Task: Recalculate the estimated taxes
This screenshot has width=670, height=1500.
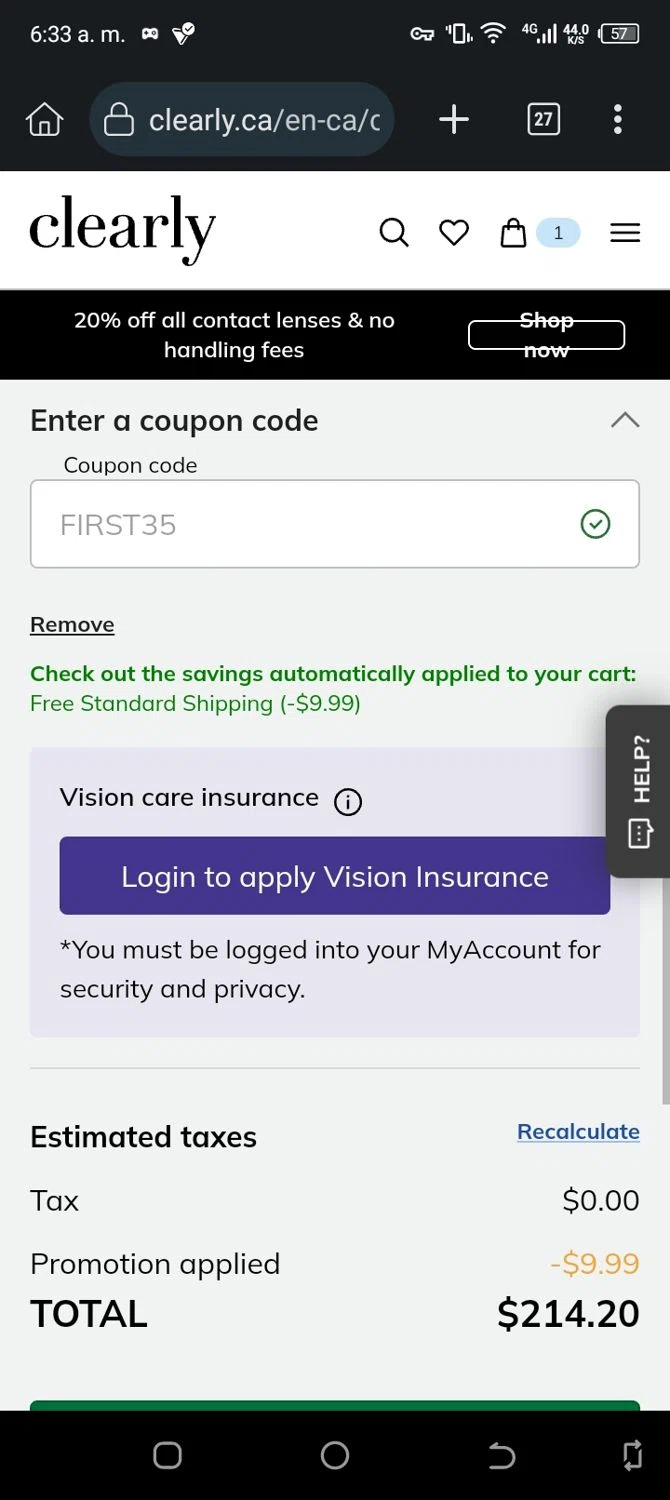Action: [578, 1132]
